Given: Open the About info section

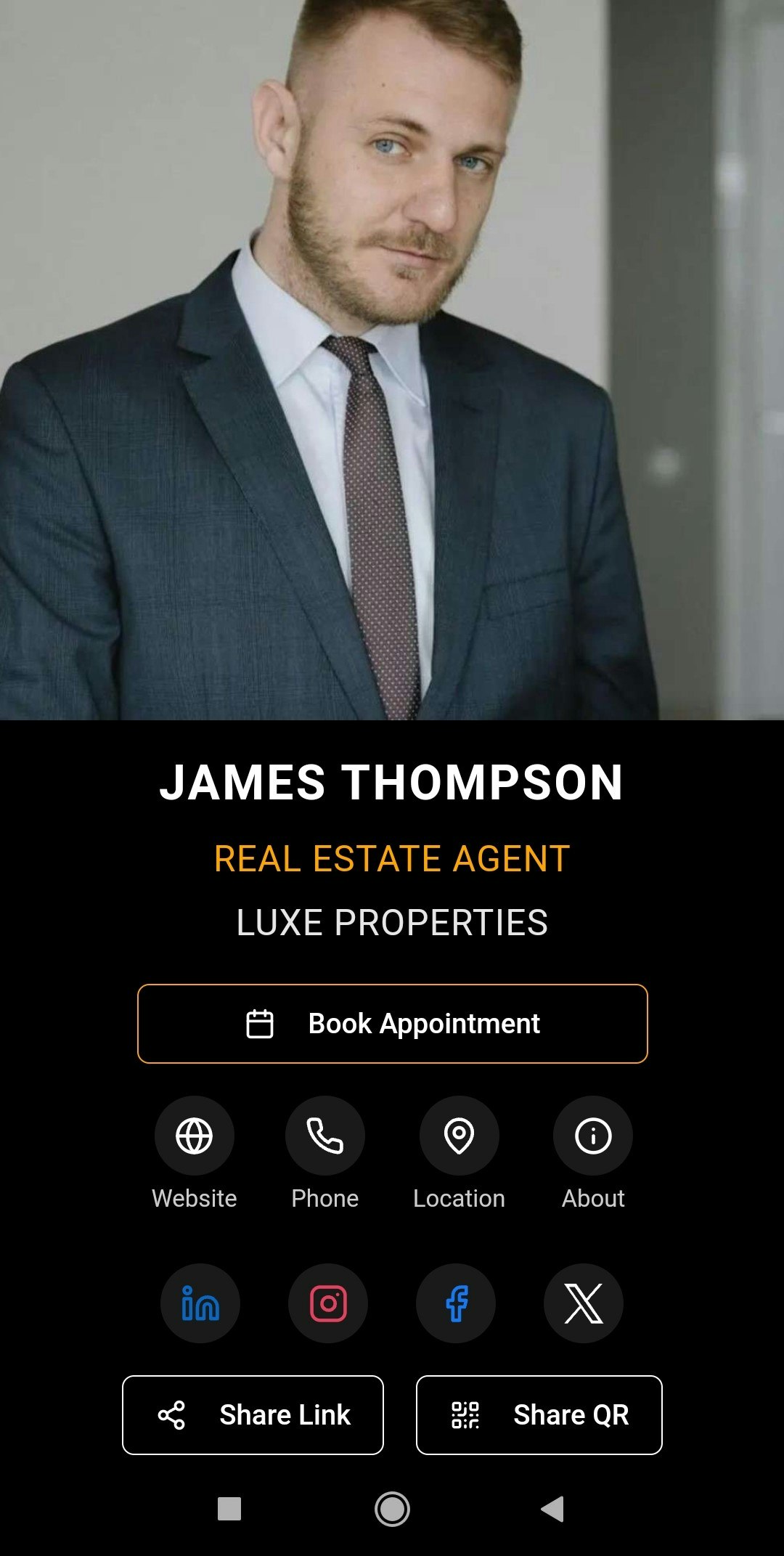Looking at the screenshot, I should point(593,1136).
